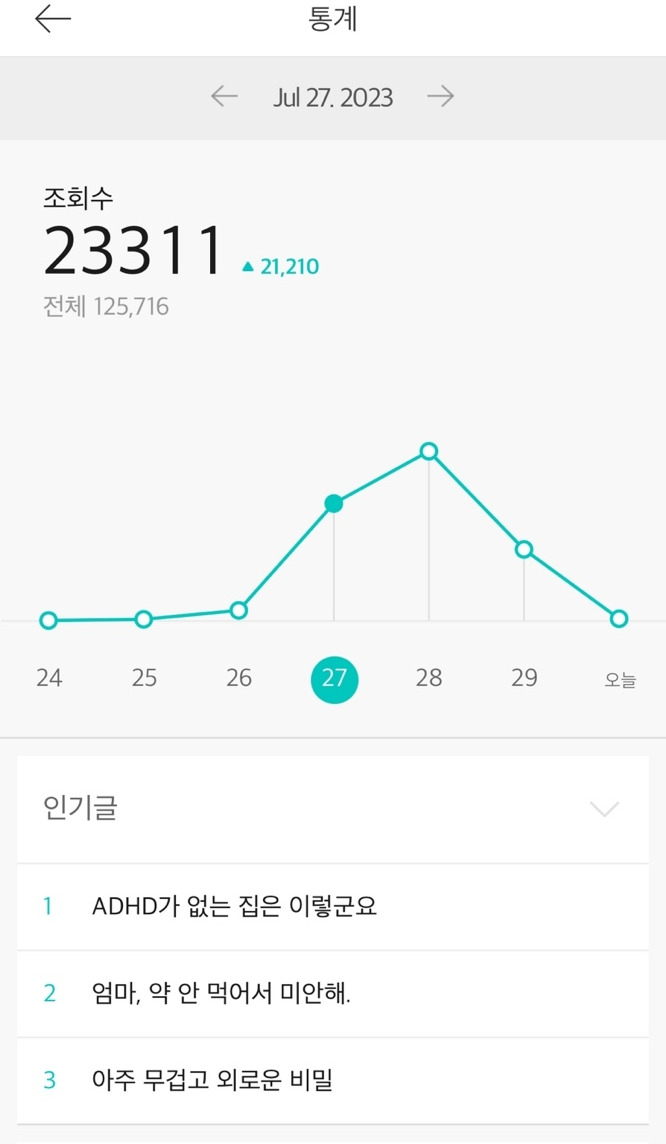
Task: Select day 26 on the chart
Action: coord(239,678)
